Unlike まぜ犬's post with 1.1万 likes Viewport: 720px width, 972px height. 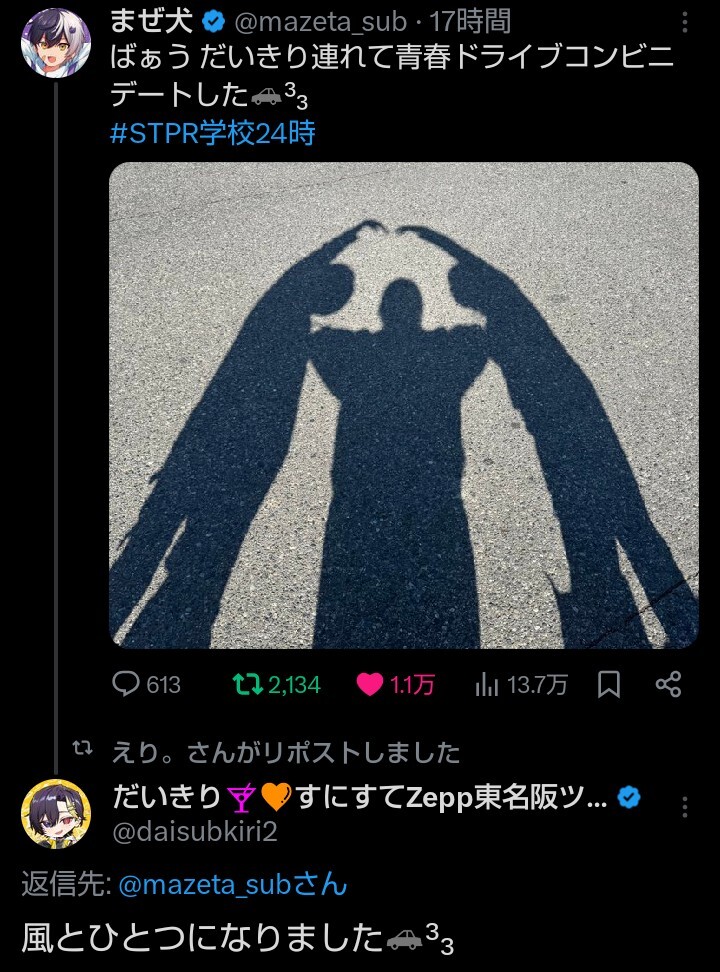[396, 684]
